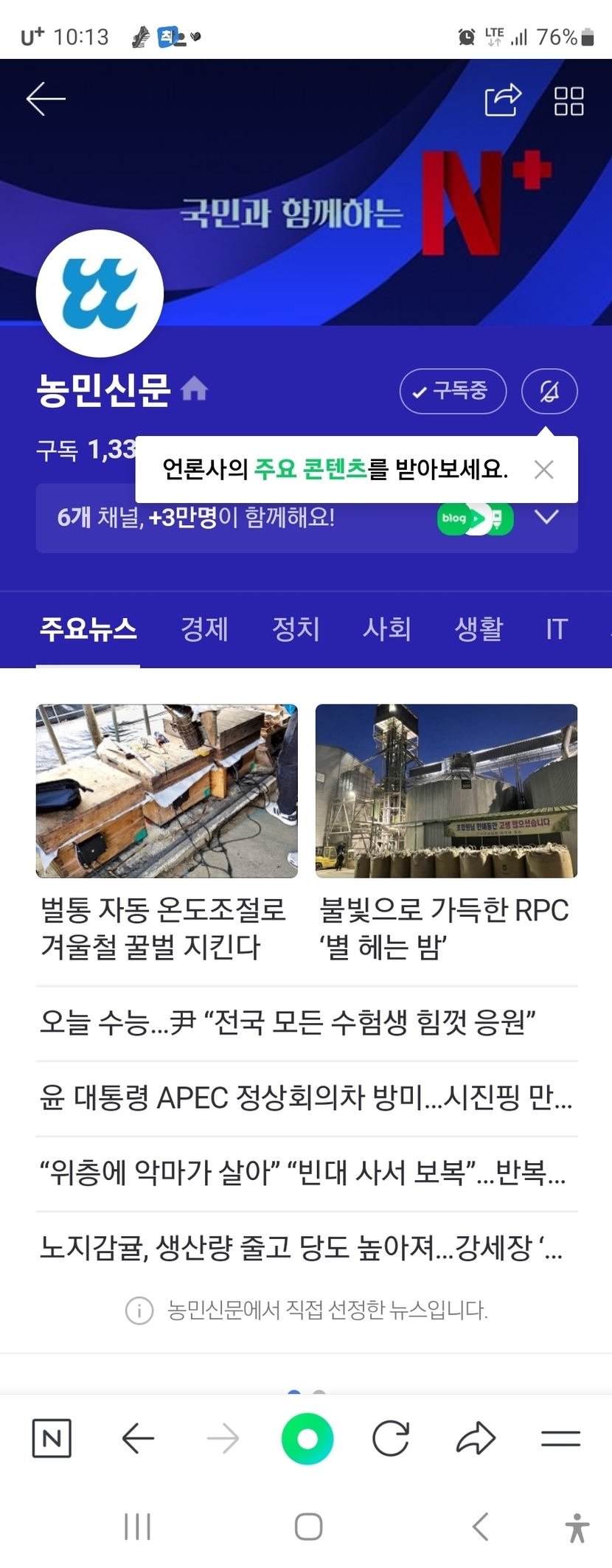612x1568 pixels.
Task: Go back using the top-left arrow
Action: point(46,99)
